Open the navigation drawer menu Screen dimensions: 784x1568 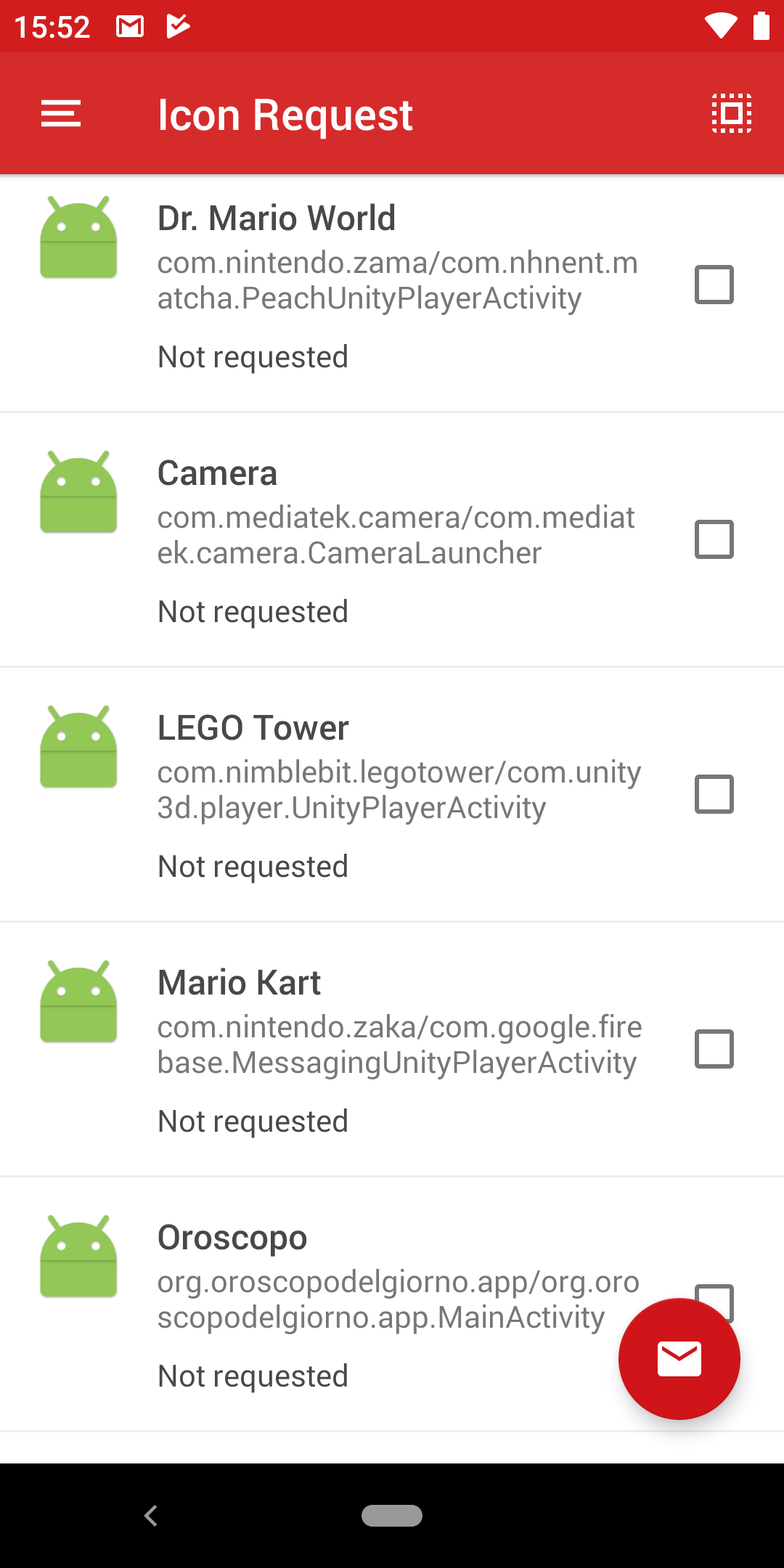point(61,114)
